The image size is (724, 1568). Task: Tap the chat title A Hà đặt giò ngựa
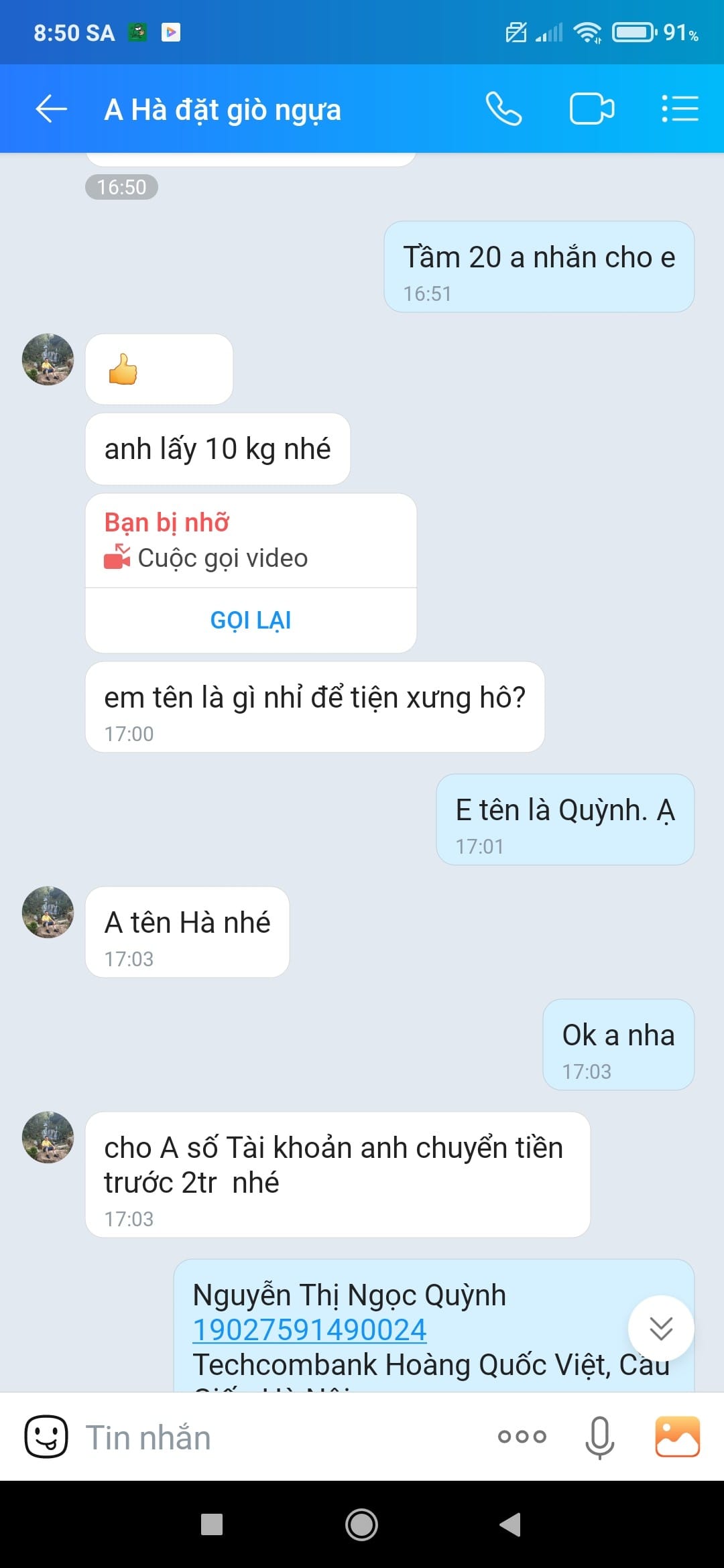click(x=223, y=109)
